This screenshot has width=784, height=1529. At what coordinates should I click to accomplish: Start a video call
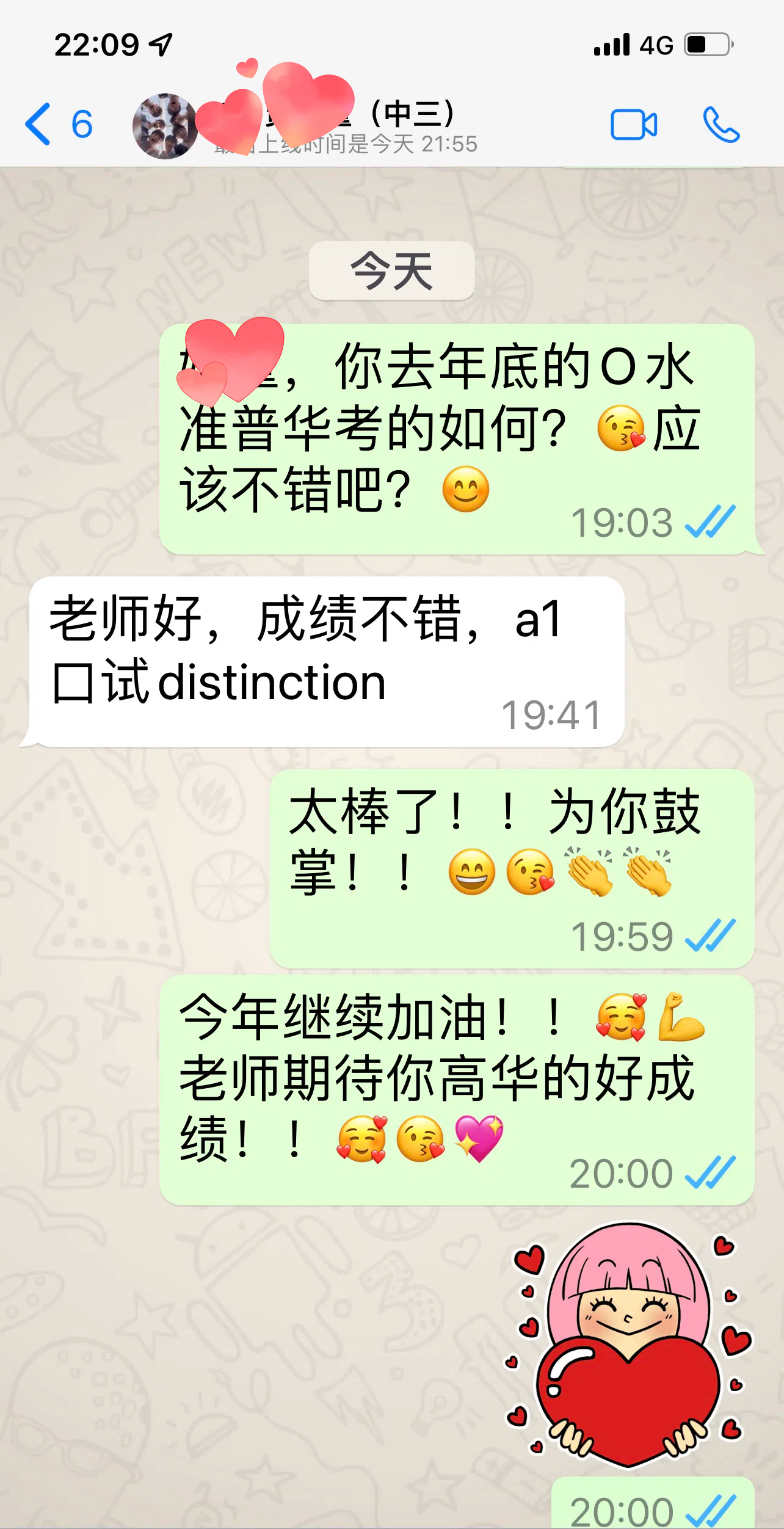(x=634, y=125)
